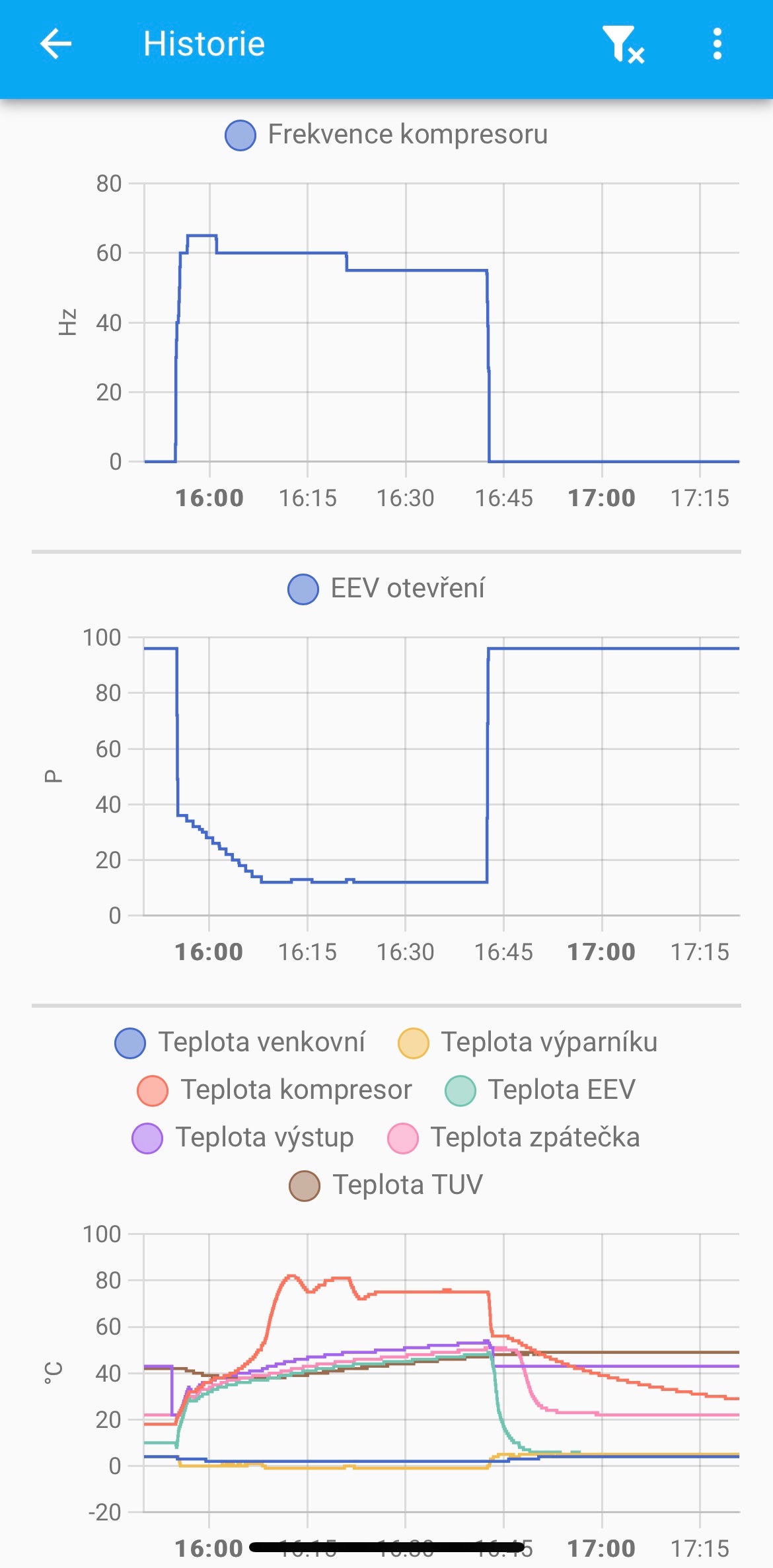The height and width of the screenshot is (1568, 773).
Task: Toggle the Teplota zpátečka line
Action: tap(514, 1138)
